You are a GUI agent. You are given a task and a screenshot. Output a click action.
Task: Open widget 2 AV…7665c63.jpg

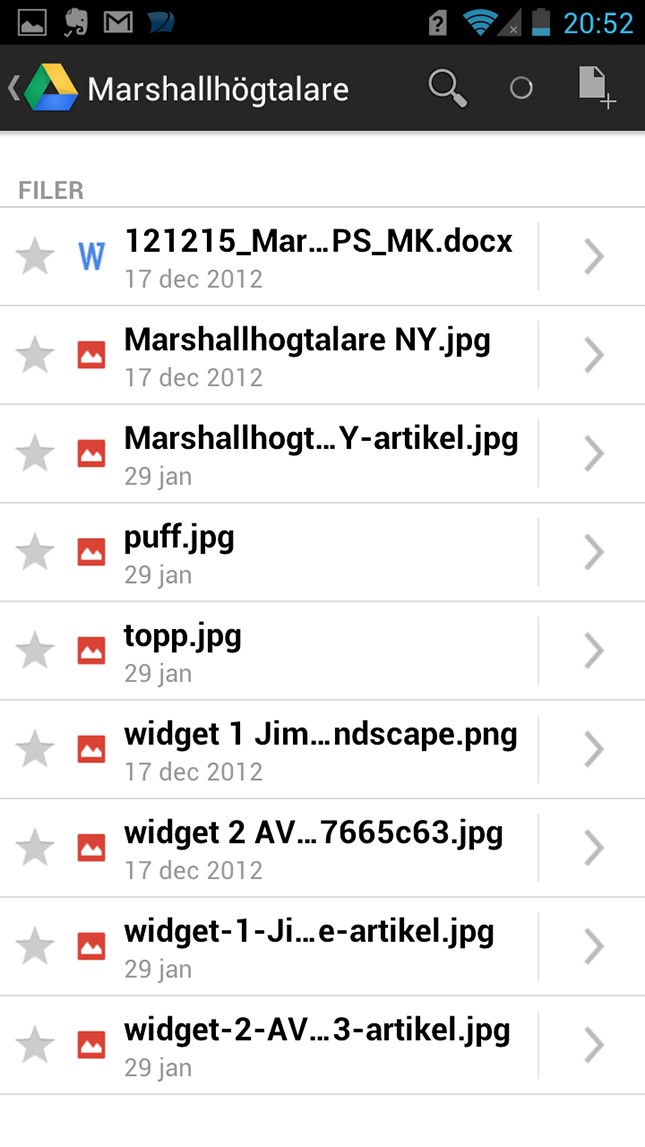point(313,848)
